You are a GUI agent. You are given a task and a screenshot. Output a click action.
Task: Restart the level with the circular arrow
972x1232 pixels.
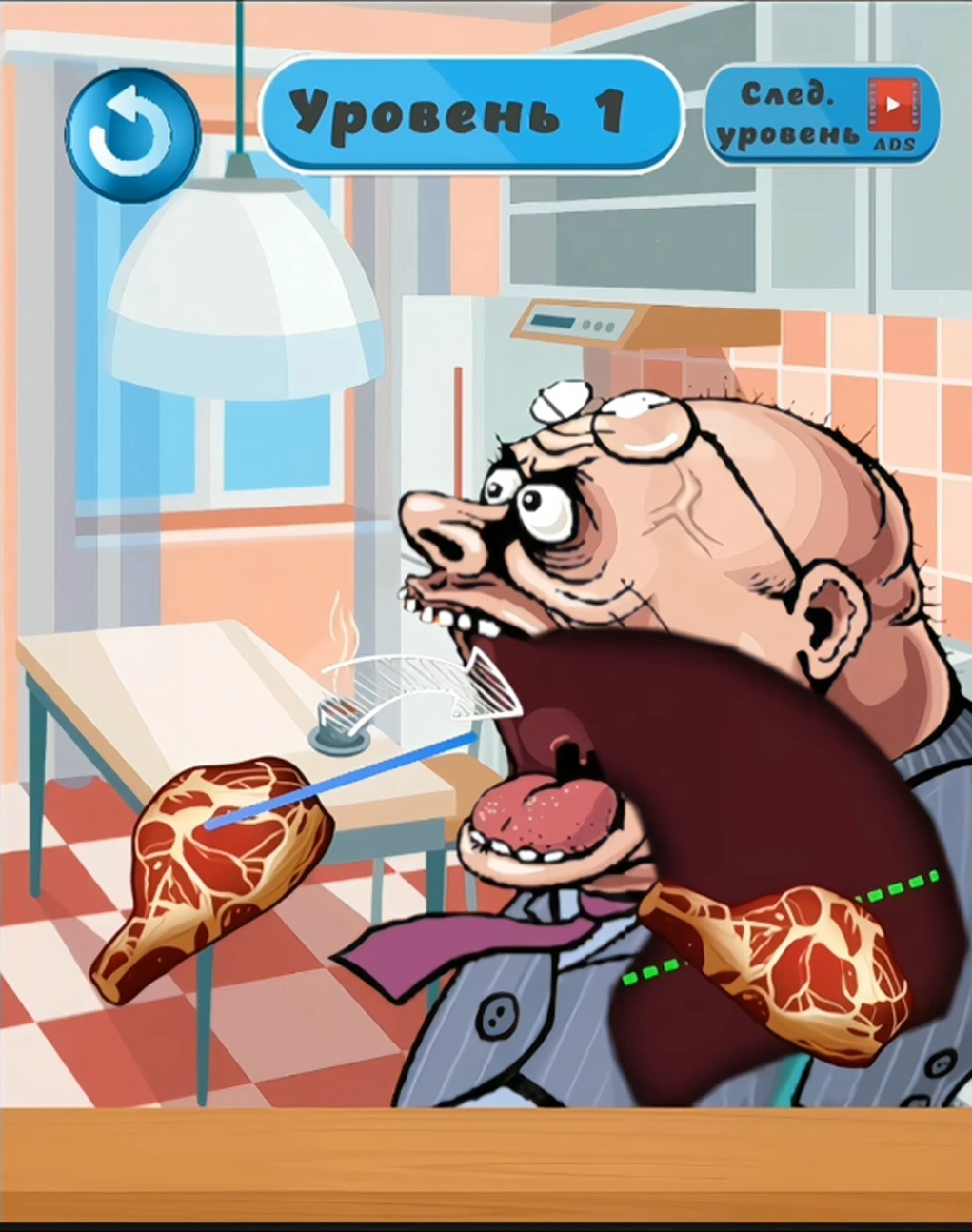click(132, 133)
